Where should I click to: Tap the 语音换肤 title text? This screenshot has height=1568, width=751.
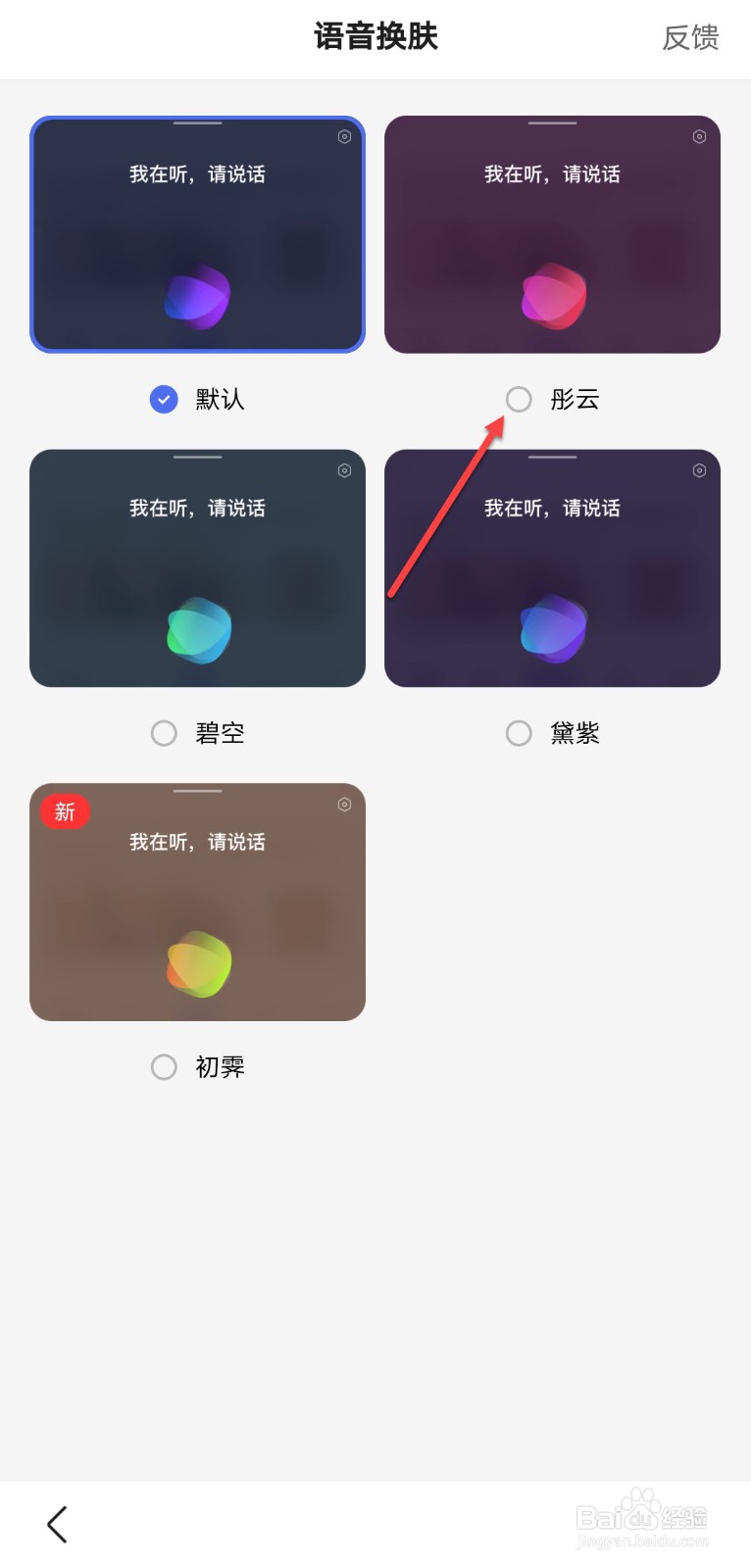[375, 35]
